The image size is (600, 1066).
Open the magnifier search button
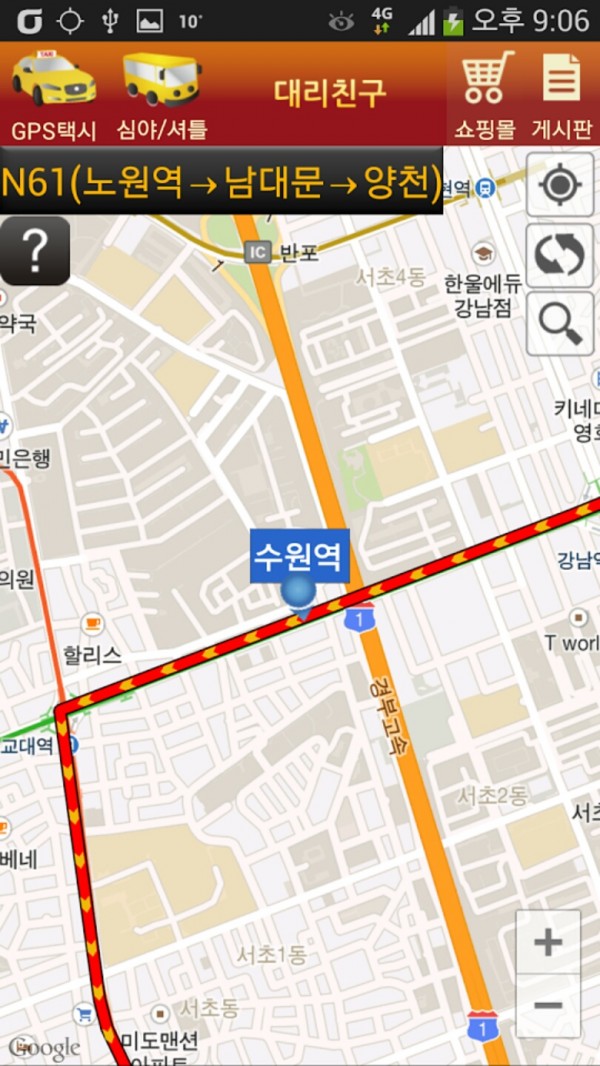click(x=560, y=323)
